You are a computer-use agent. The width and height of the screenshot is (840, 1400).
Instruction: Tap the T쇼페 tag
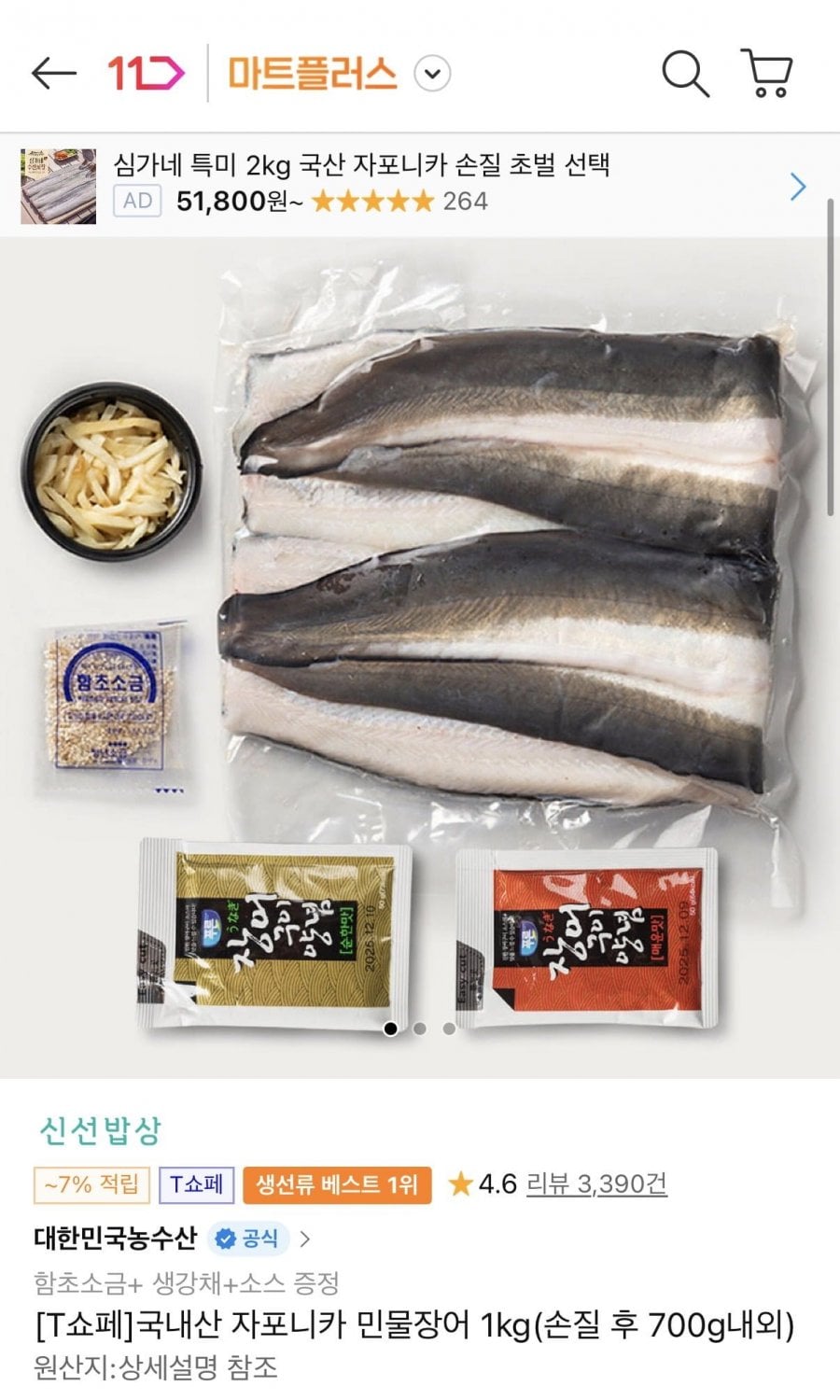click(196, 1184)
